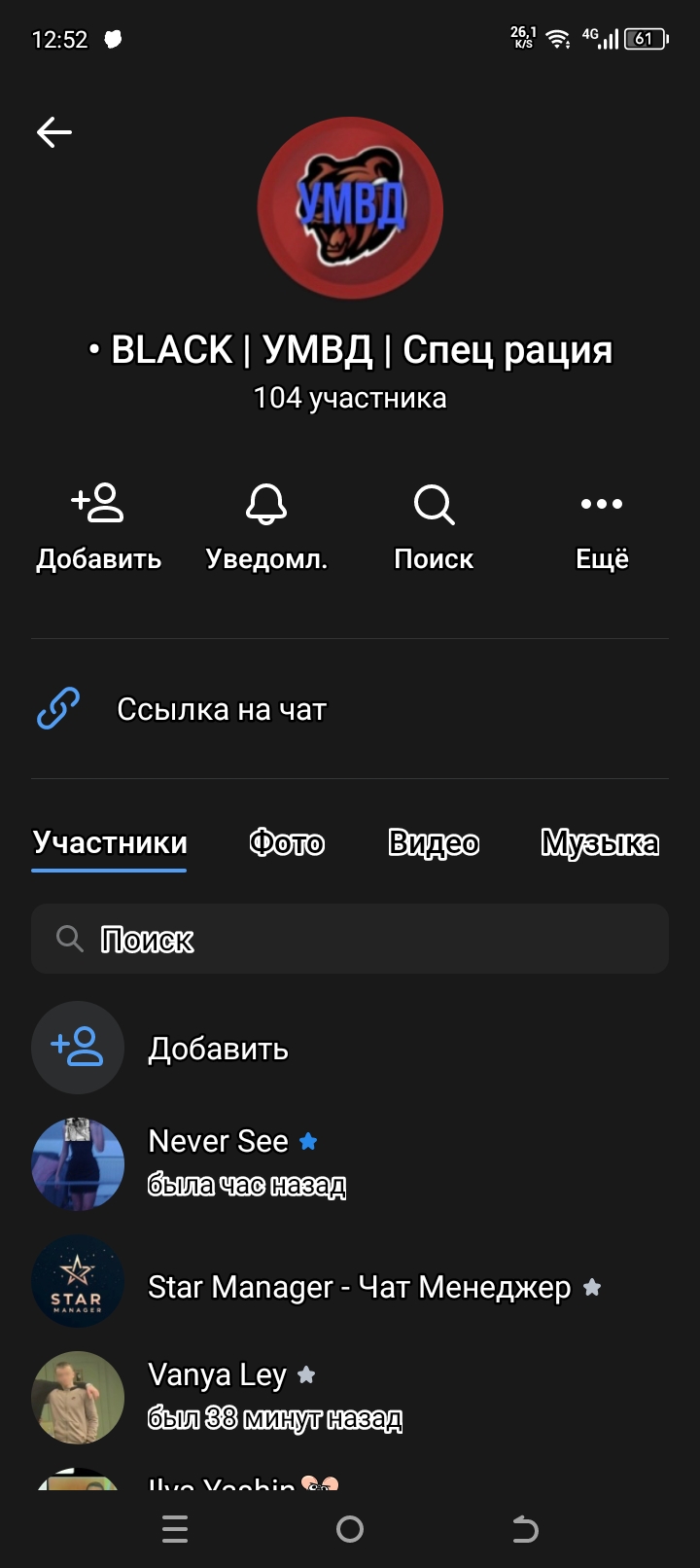Tap the Добавить row in the participants list
The height and width of the screenshot is (1568, 700).
(218, 1049)
